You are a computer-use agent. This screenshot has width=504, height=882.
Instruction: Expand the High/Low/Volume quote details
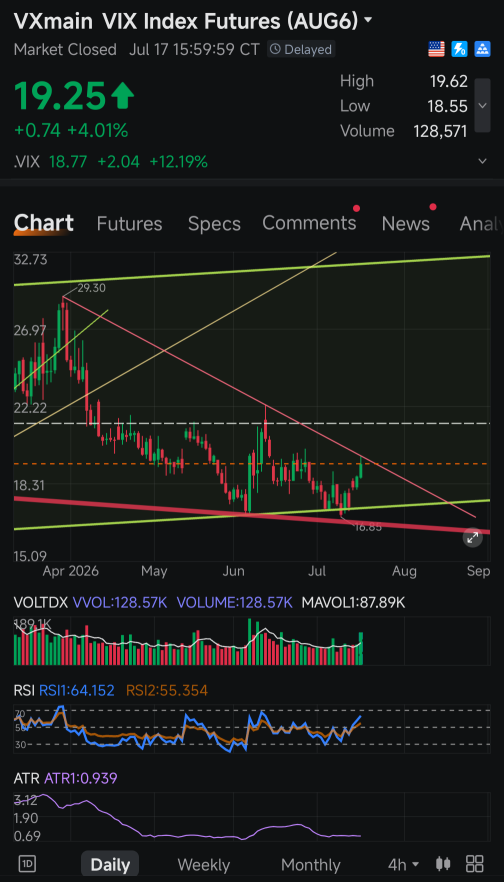tap(482, 106)
